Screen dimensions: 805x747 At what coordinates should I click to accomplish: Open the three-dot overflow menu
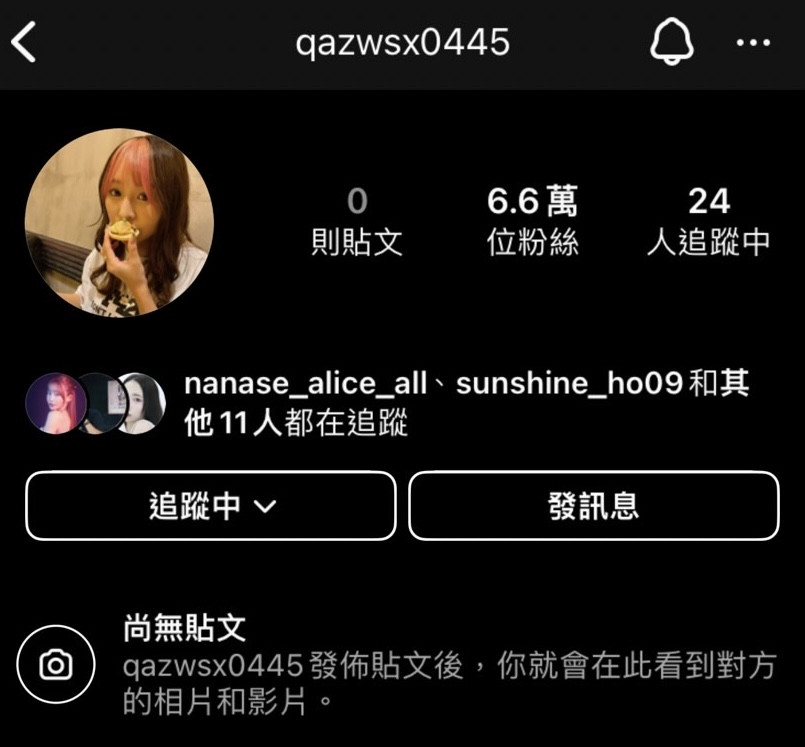click(753, 43)
